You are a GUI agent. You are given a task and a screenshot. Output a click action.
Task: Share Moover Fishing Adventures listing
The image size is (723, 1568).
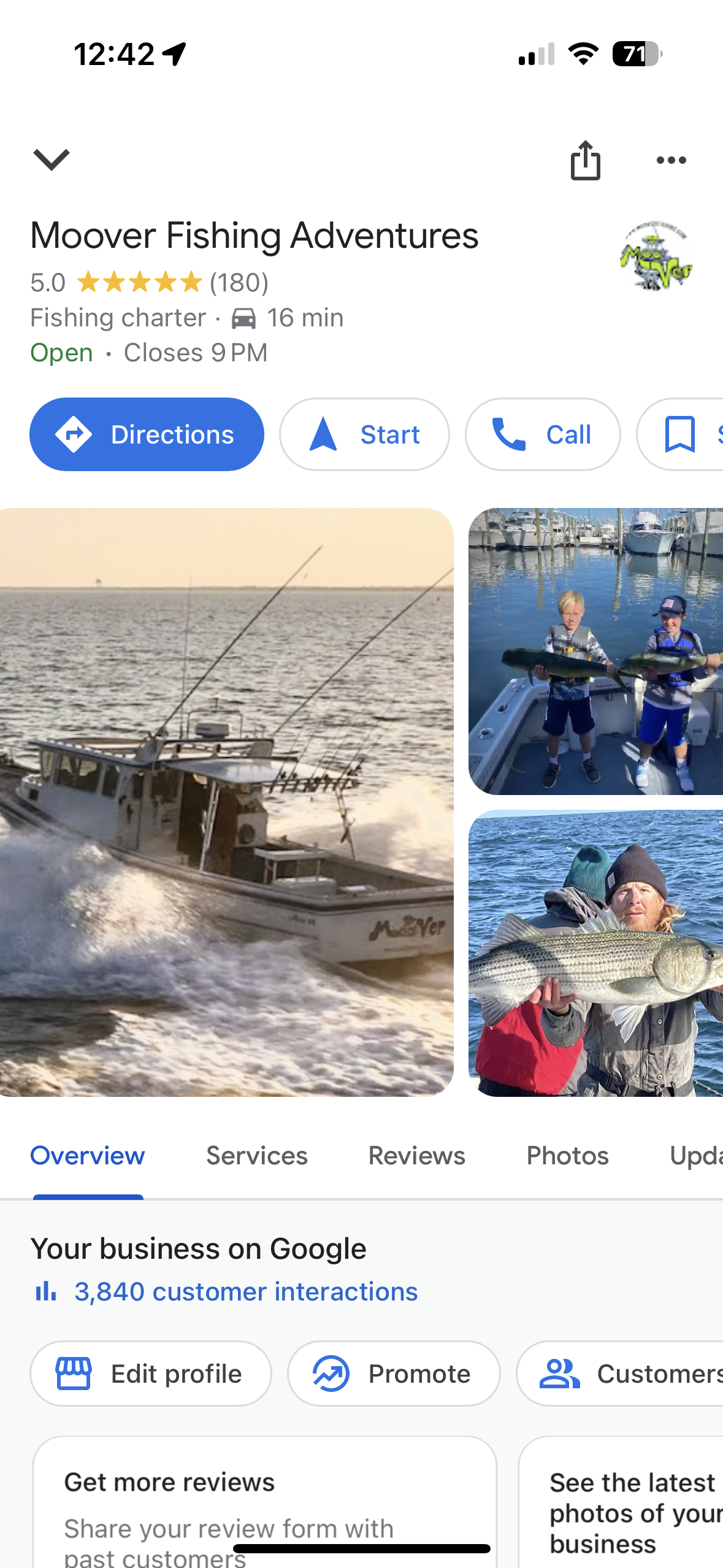(586, 160)
